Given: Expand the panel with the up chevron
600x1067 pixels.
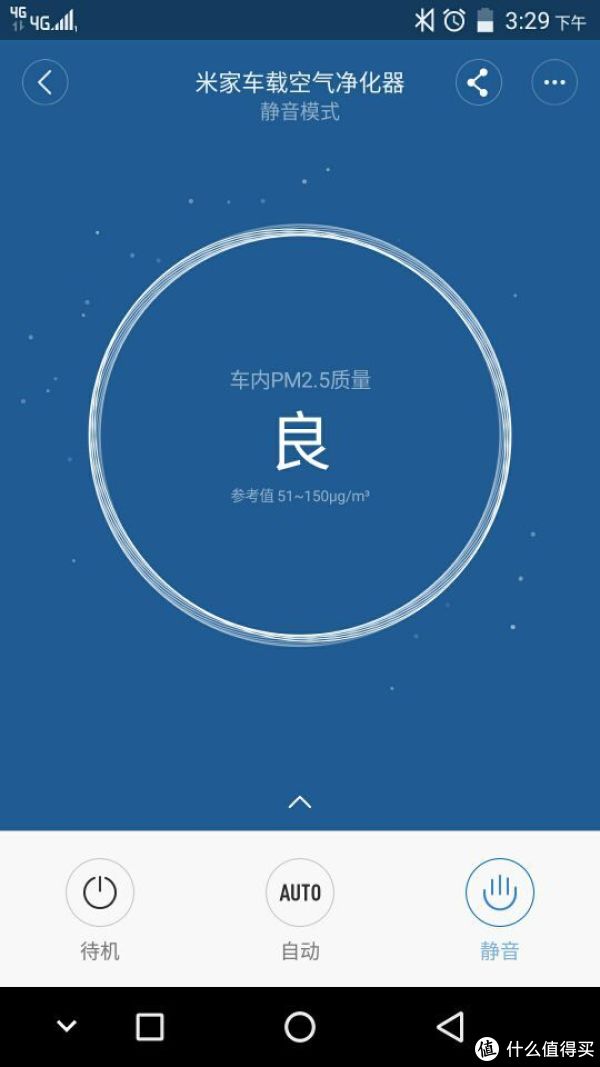Looking at the screenshot, I should coord(300,802).
